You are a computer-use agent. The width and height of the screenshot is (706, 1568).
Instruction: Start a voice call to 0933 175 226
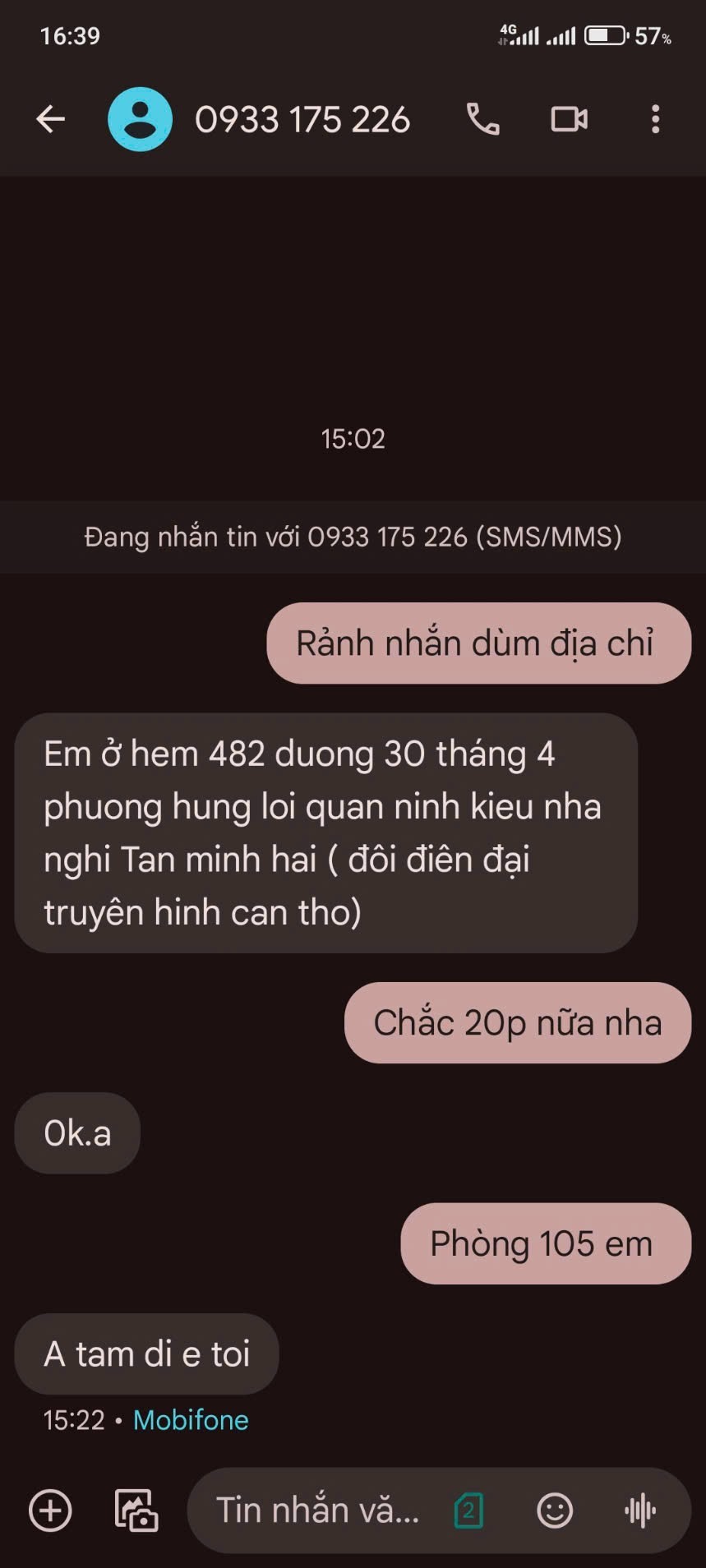click(x=482, y=119)
